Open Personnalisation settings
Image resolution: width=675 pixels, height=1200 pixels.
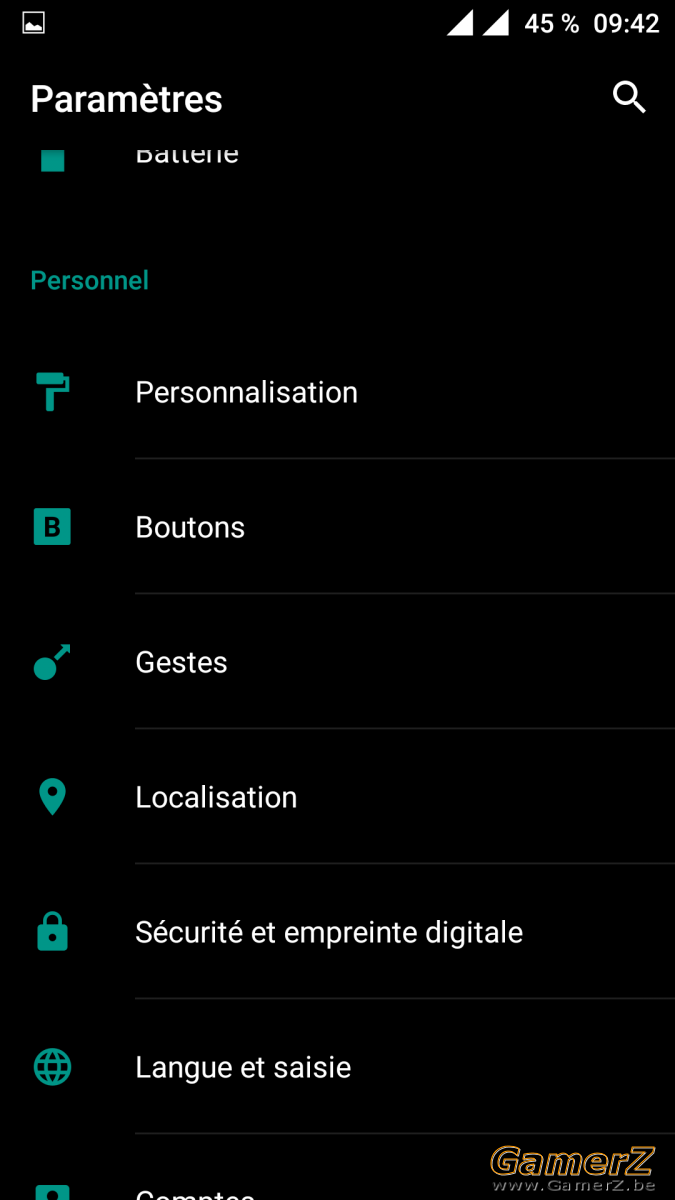pyautogui.click(x=337, y=392)
